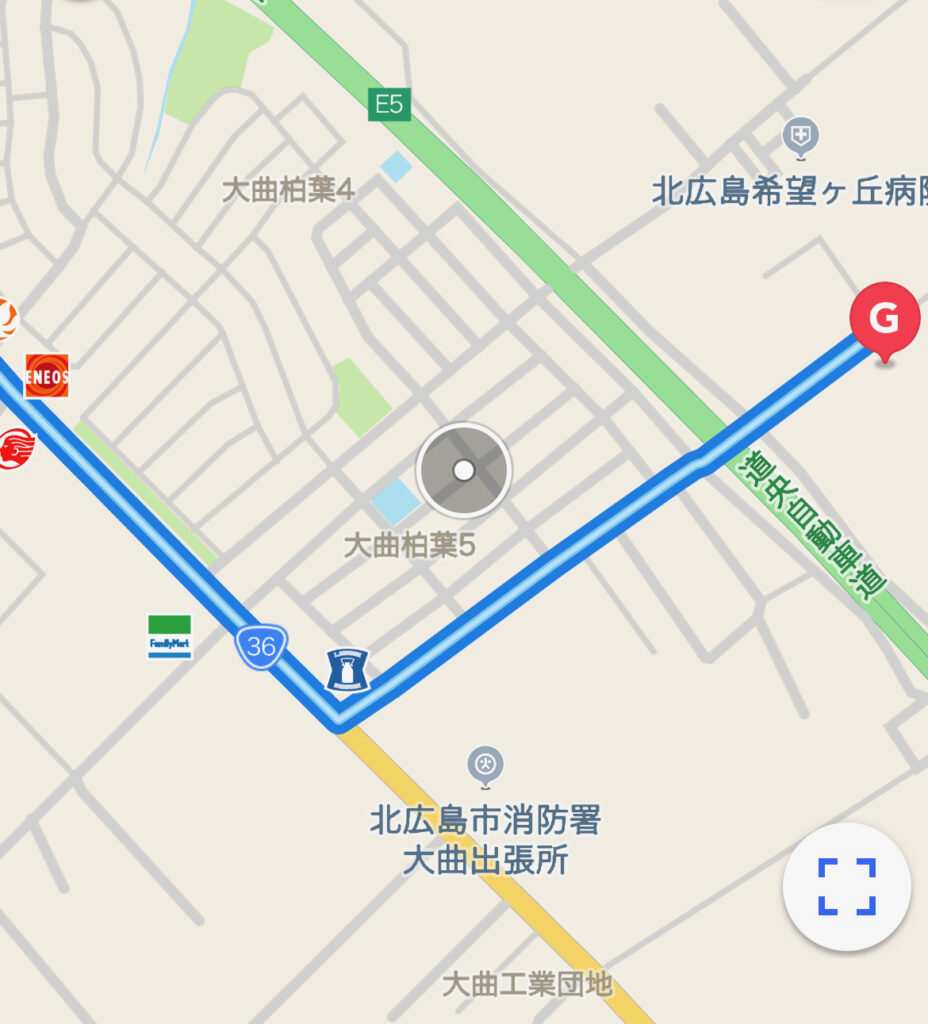The height and width of the screenshot is (1024, 928).
Task: Tap the current location marker
Action: pyautogui.click(x=463, y=470)
